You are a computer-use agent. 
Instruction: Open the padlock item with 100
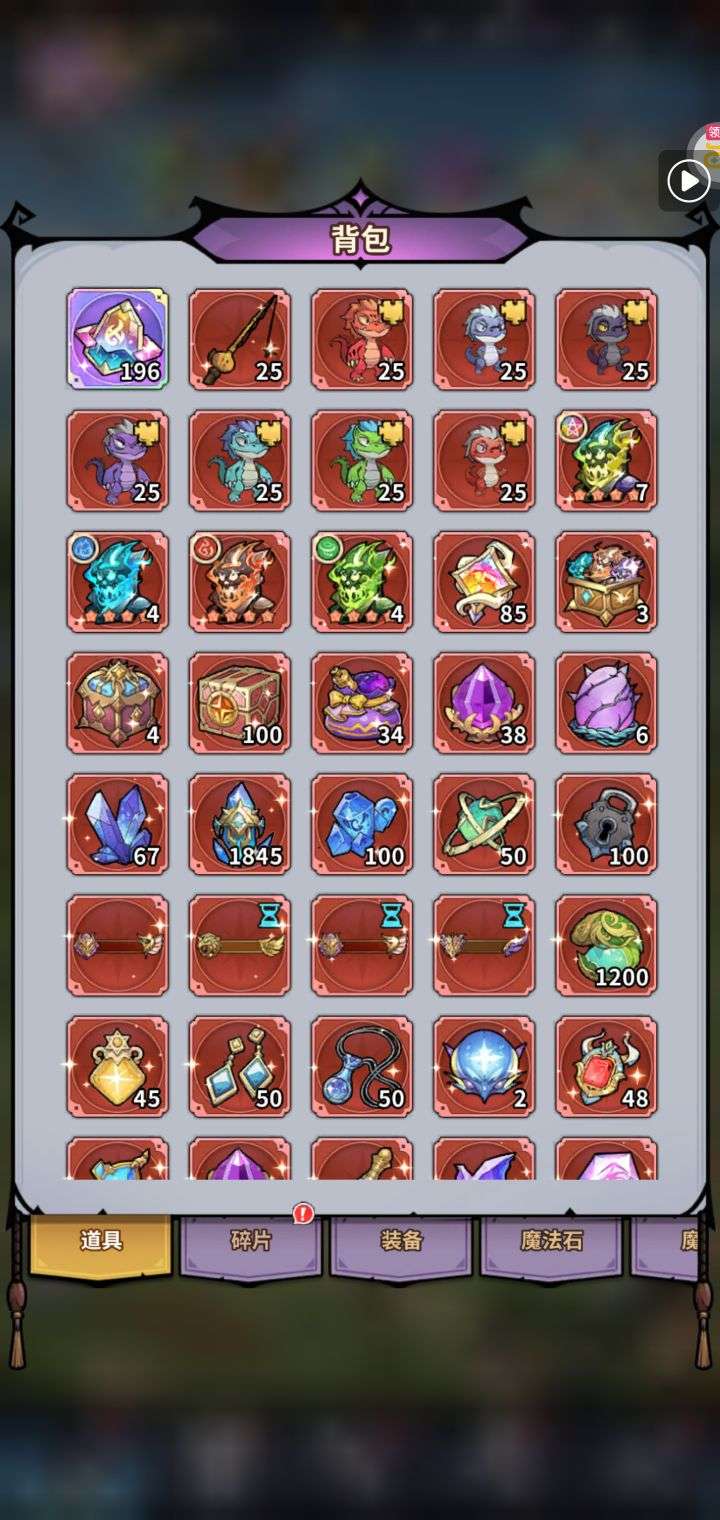click(606, 824)
